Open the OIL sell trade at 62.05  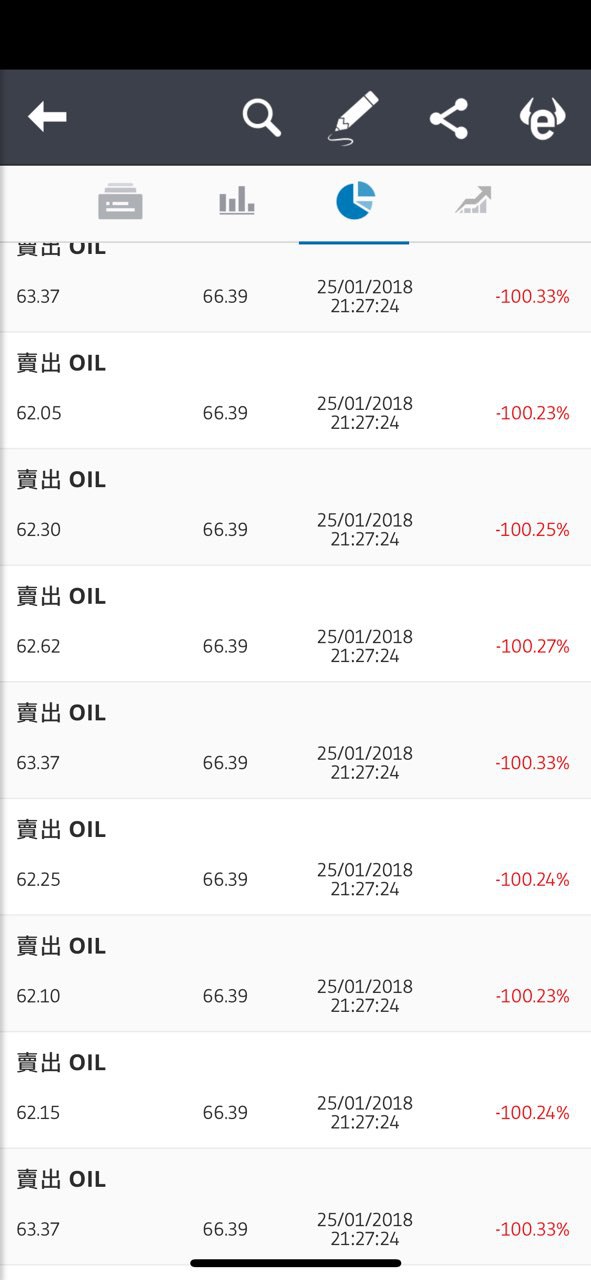pyautogui.click(x=295, y=391)
